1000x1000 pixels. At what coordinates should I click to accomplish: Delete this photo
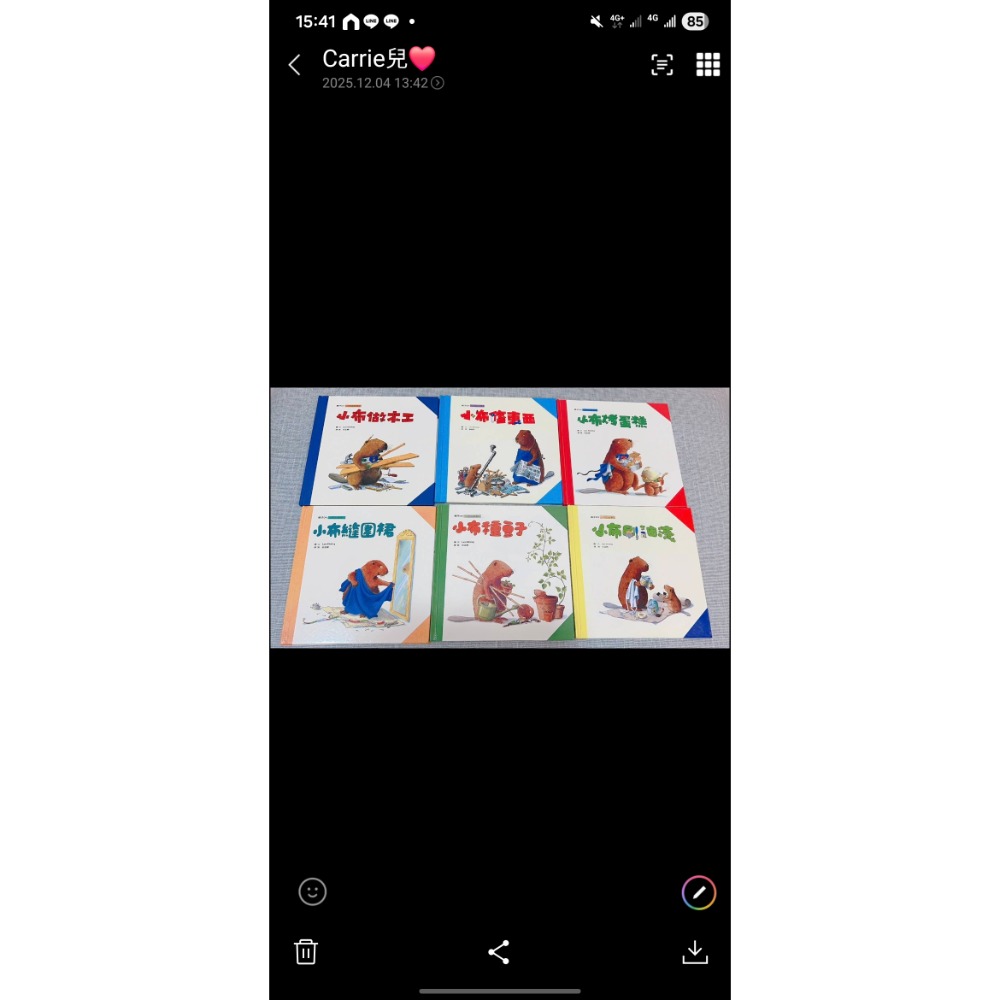[306, 952]
